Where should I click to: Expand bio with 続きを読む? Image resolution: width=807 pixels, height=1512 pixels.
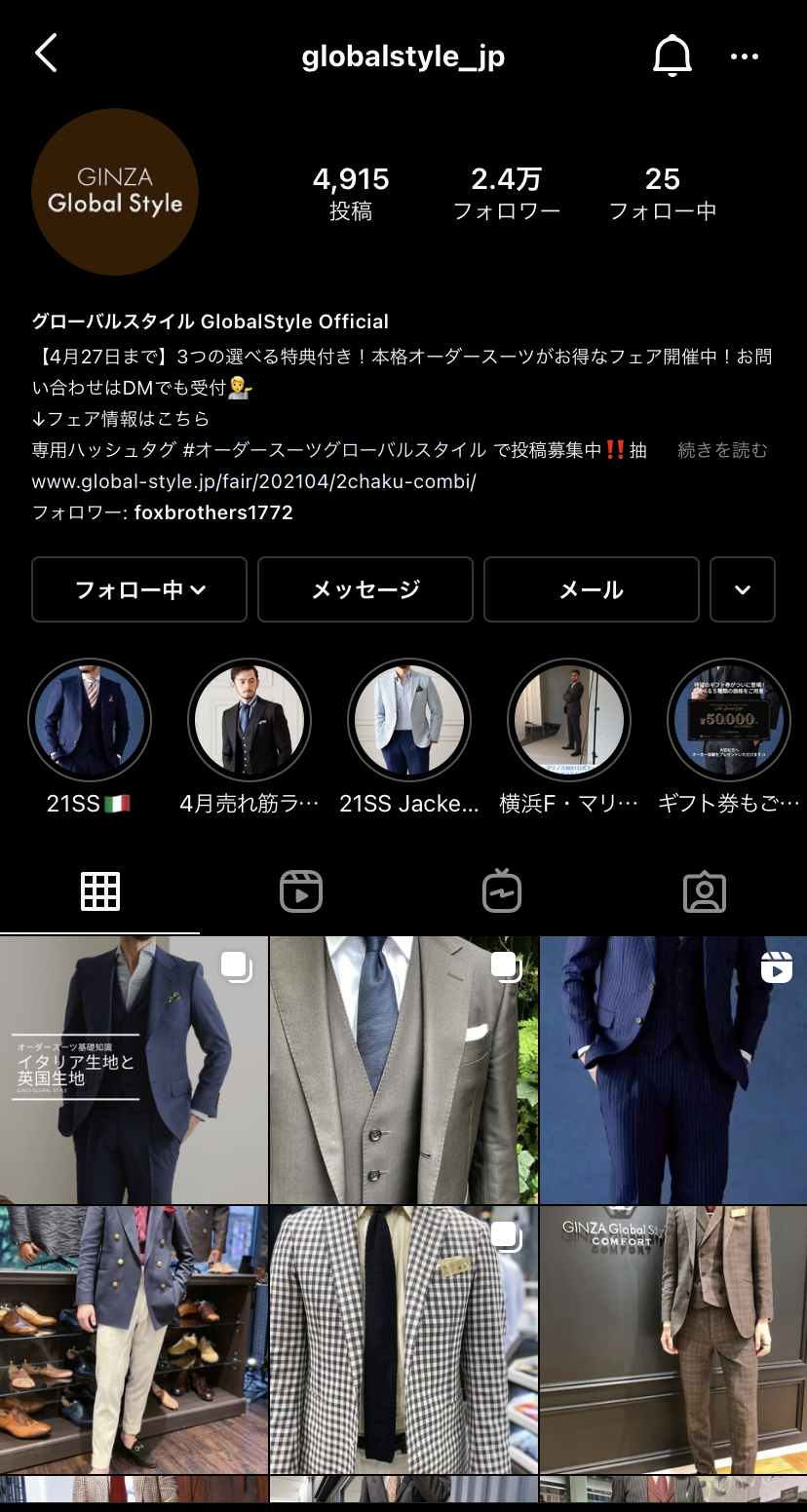tap(722, 450)
